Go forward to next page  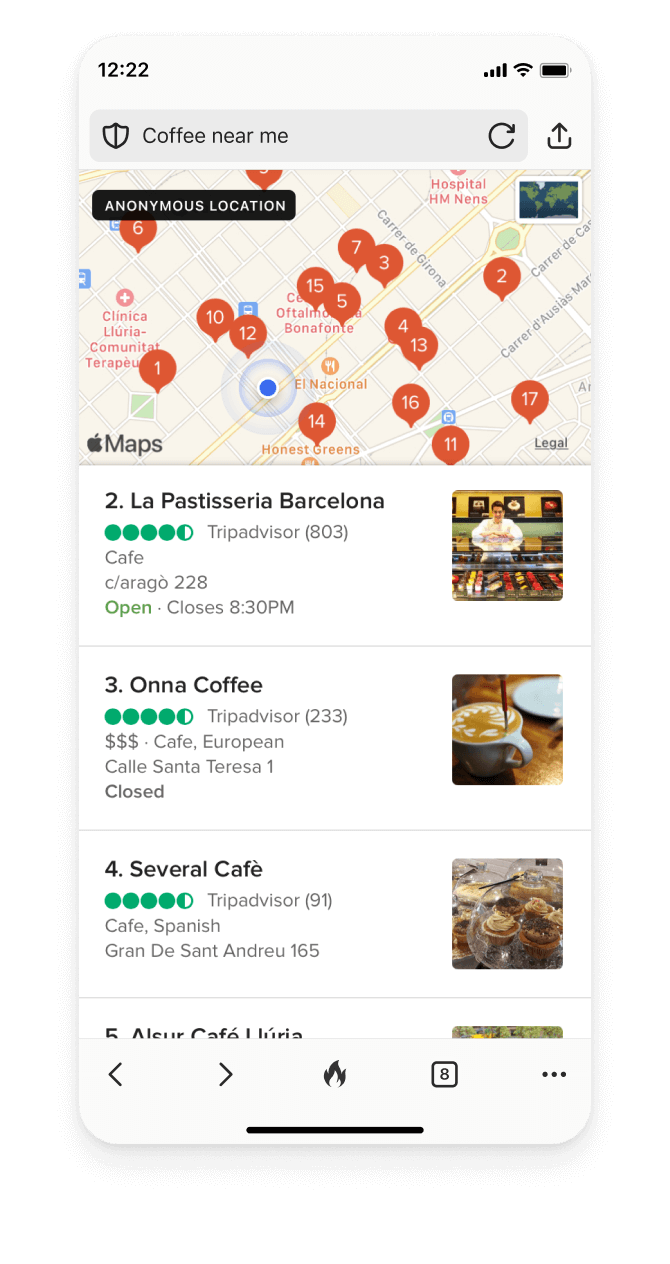[225, 1075]
